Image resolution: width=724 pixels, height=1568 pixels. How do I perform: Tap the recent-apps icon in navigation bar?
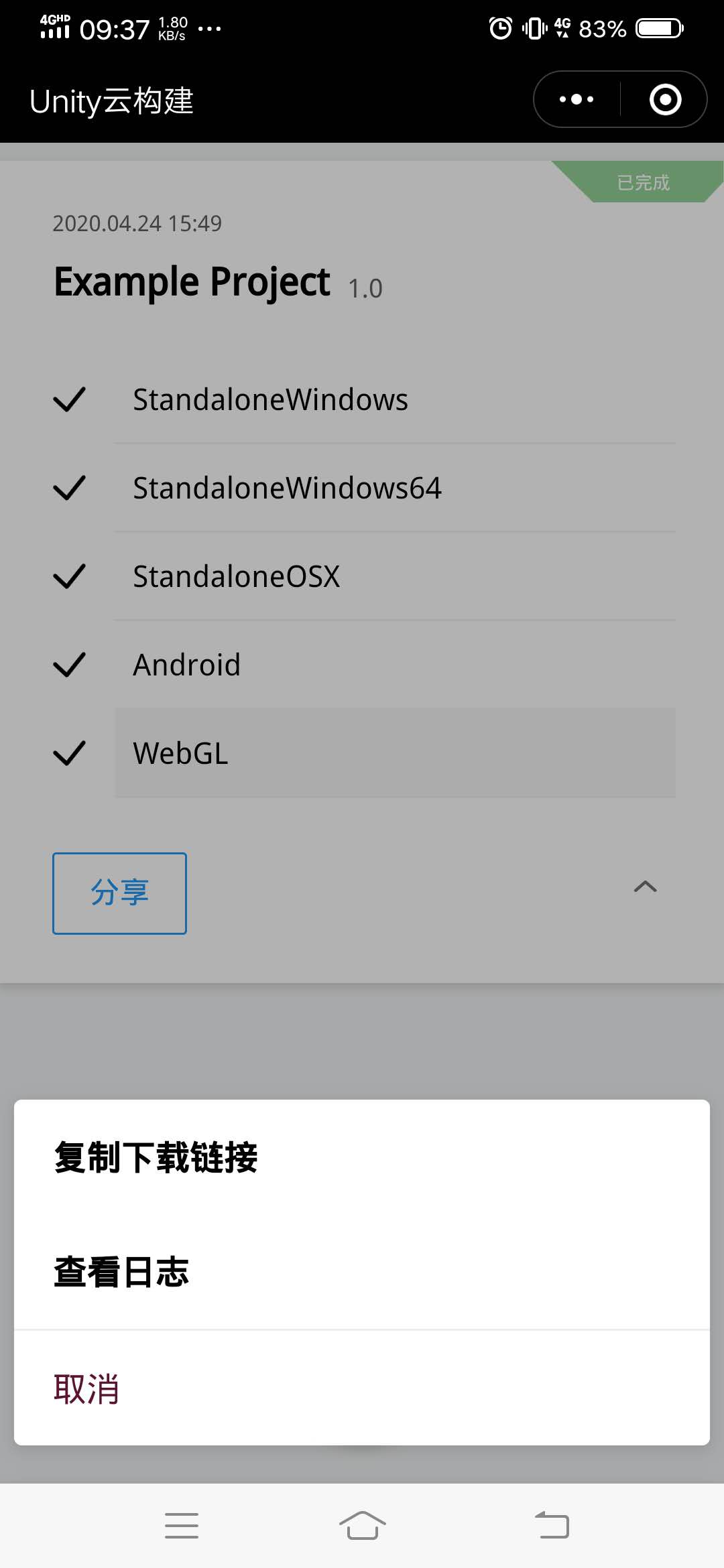[x=181, y=1525]
